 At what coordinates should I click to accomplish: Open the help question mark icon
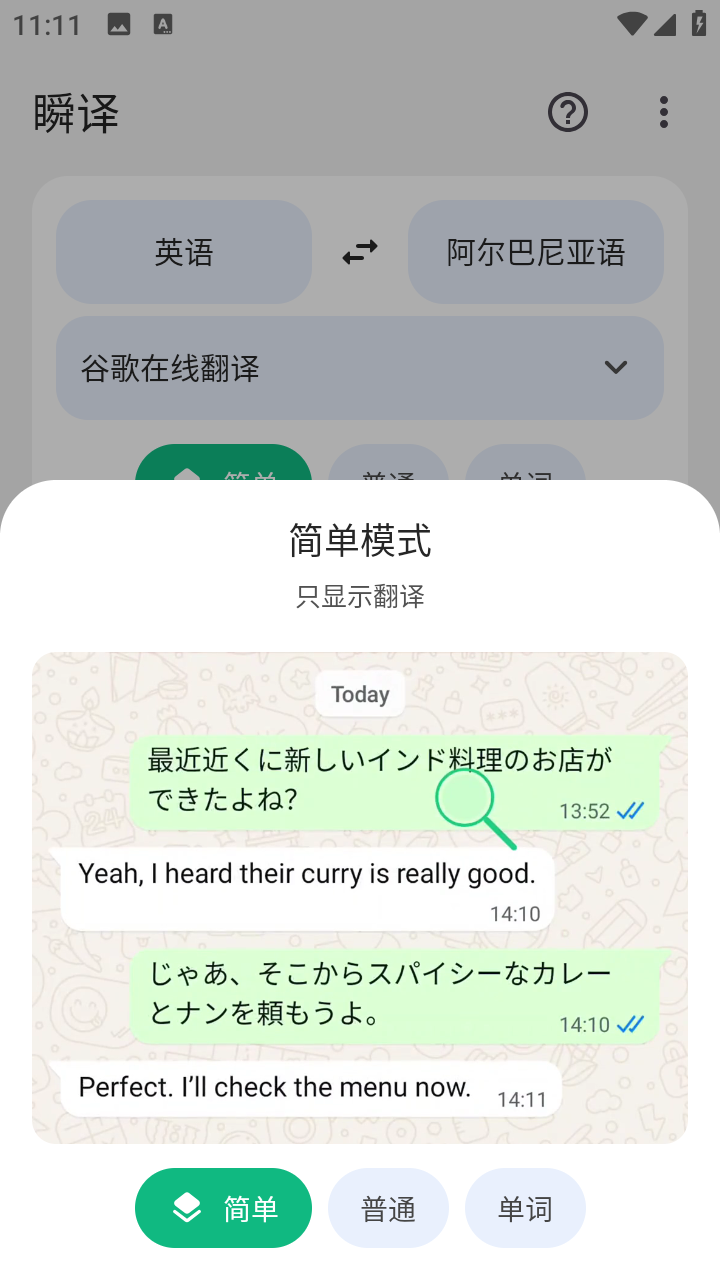click(568, 112)
